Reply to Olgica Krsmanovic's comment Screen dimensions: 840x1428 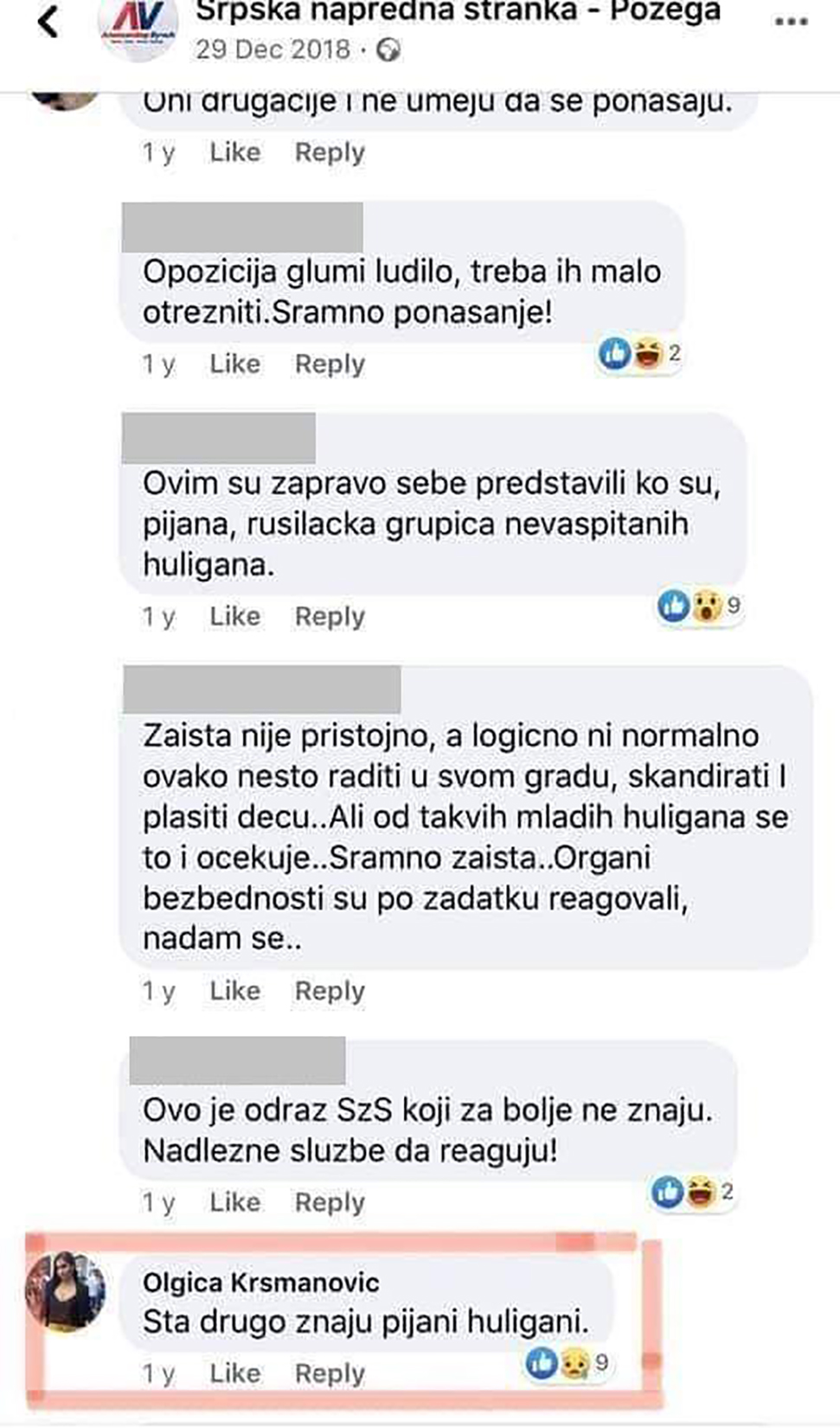[330, 1373]
